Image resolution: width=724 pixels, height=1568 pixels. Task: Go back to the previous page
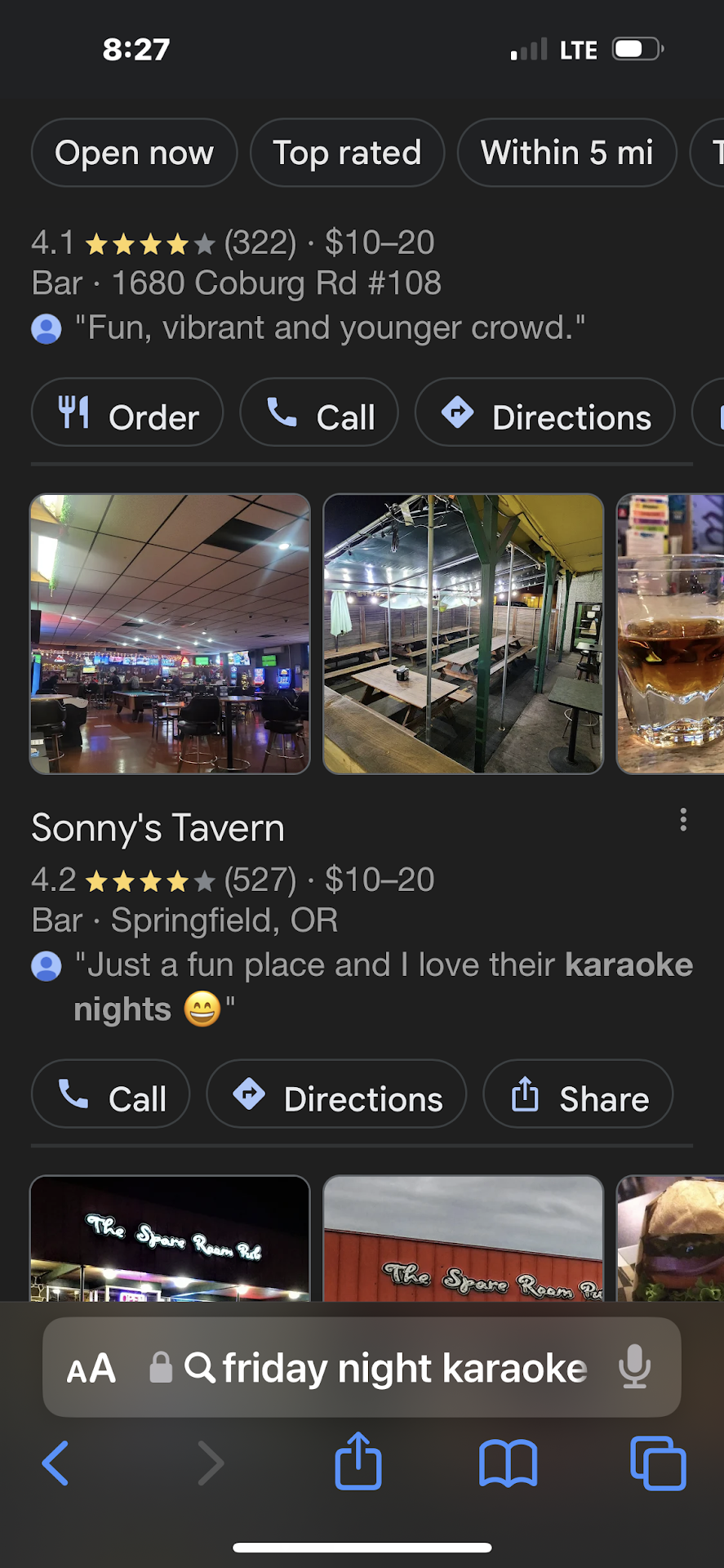click(x=56, y=1463)
